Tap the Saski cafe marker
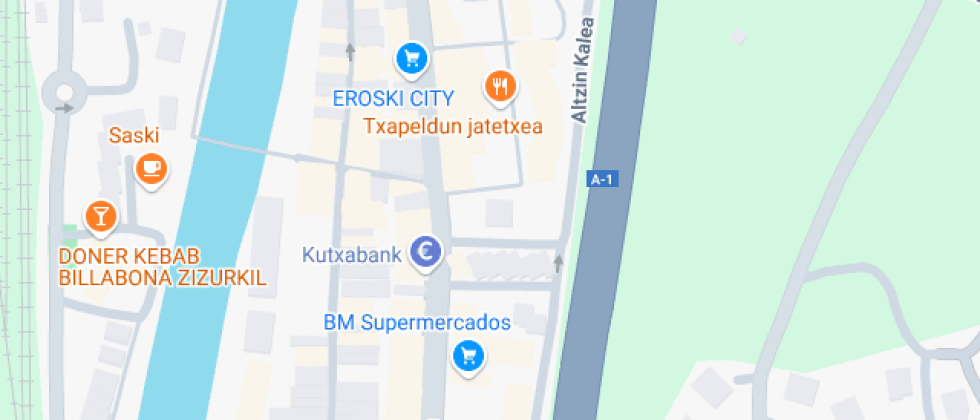This screenshot has width=980, height=420. tap(151, 167)
